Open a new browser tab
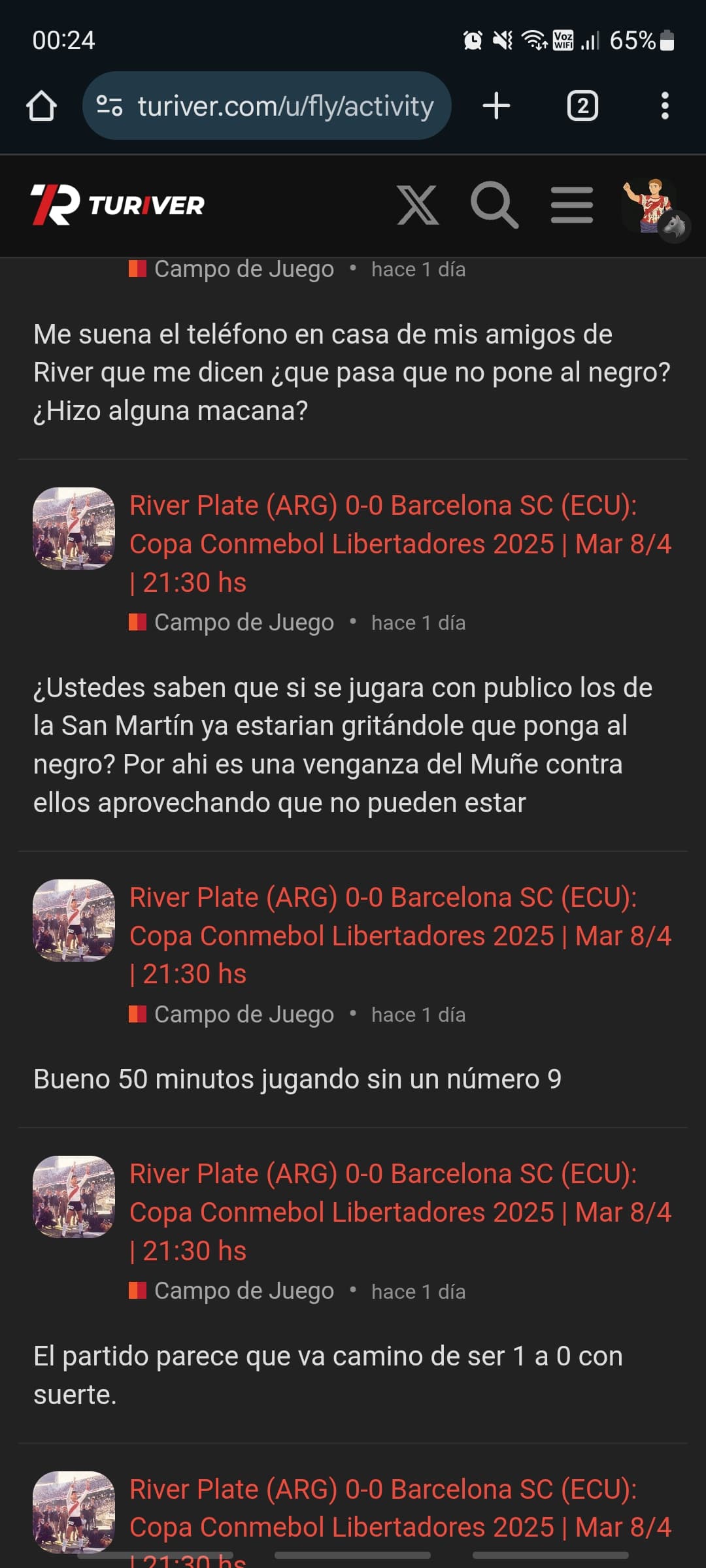Screen dimensions: 706x1568 [496, 106]
